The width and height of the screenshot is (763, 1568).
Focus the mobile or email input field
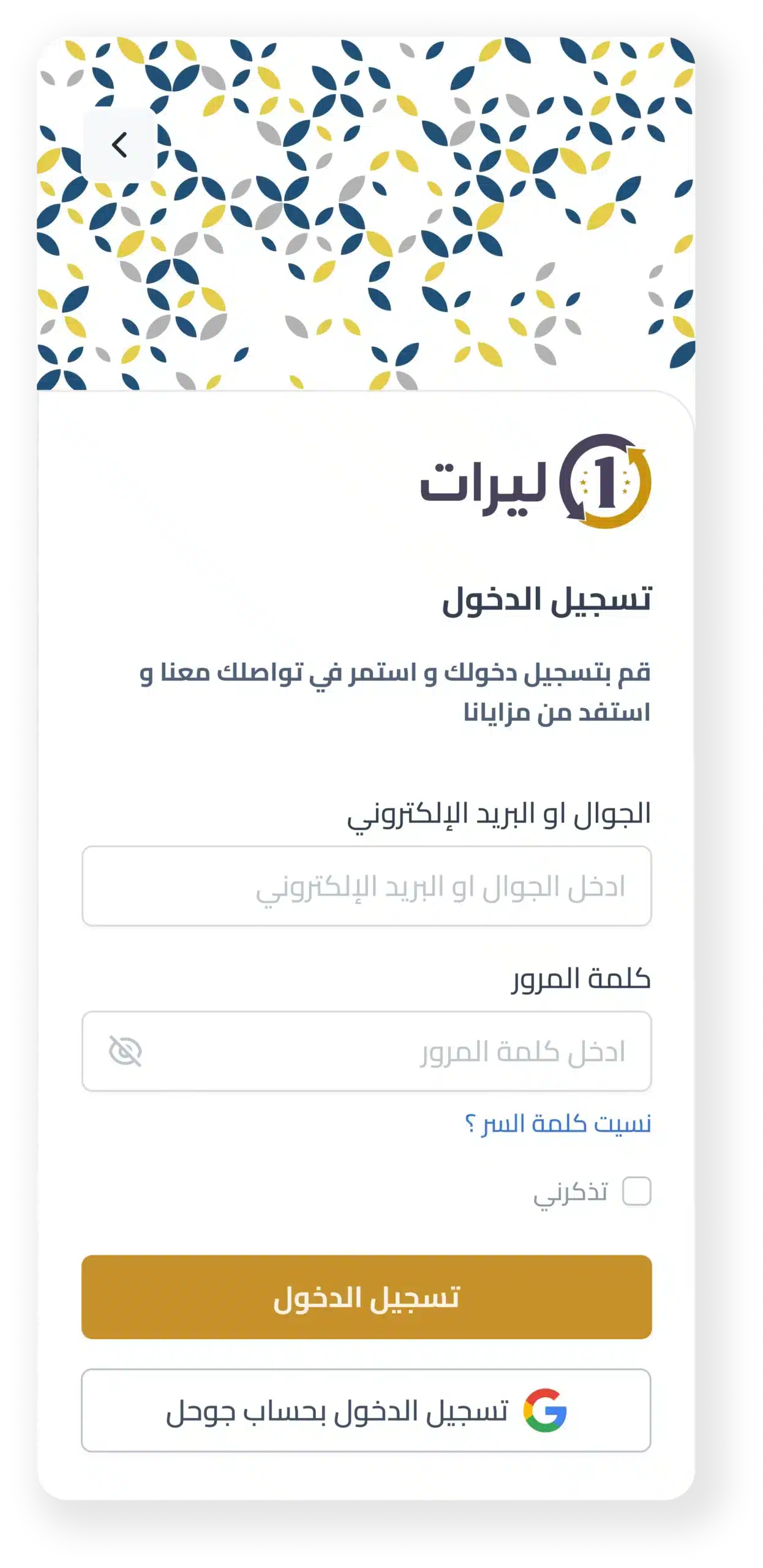click(x=366, y=886)
